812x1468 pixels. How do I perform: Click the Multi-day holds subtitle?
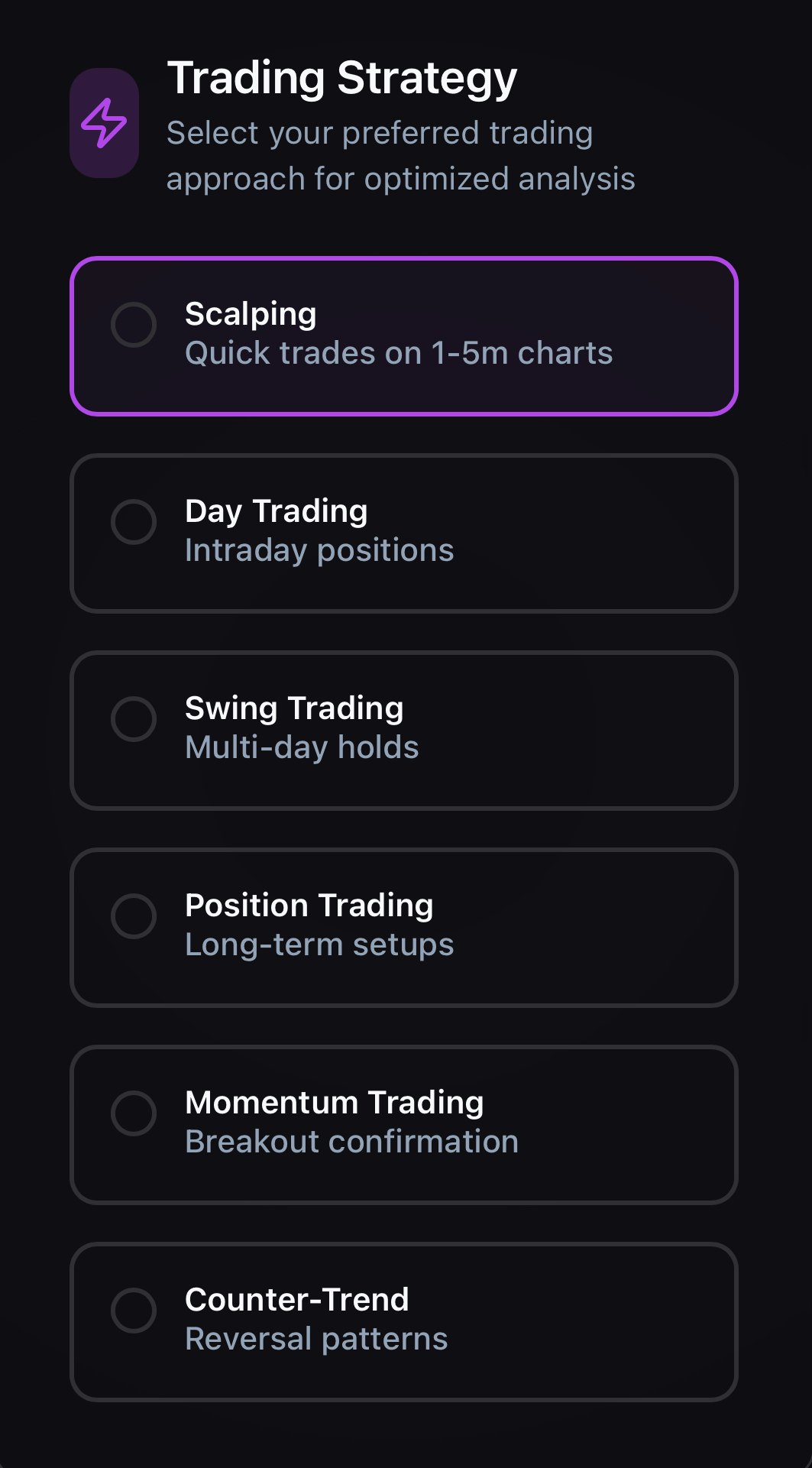(302, 747)
